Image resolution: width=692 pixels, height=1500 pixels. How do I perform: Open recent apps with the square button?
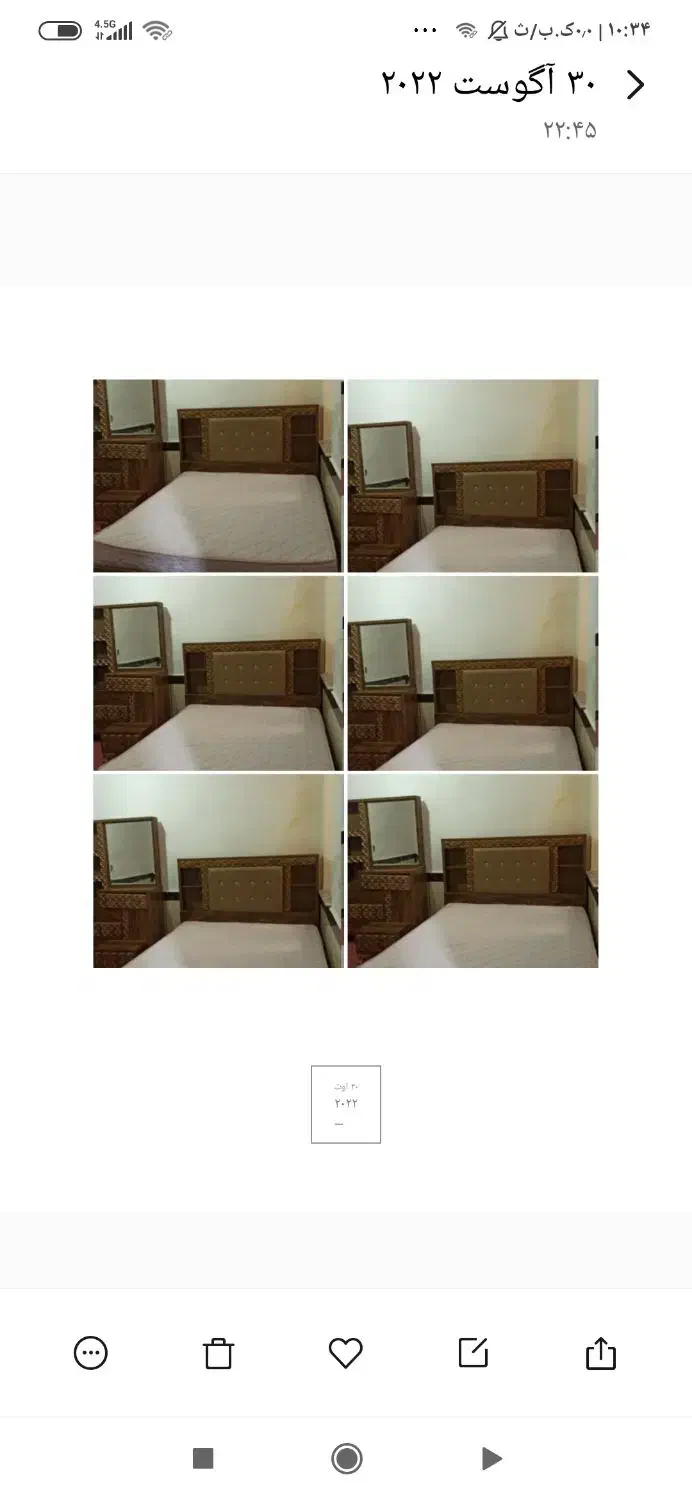click(203, 1459)
